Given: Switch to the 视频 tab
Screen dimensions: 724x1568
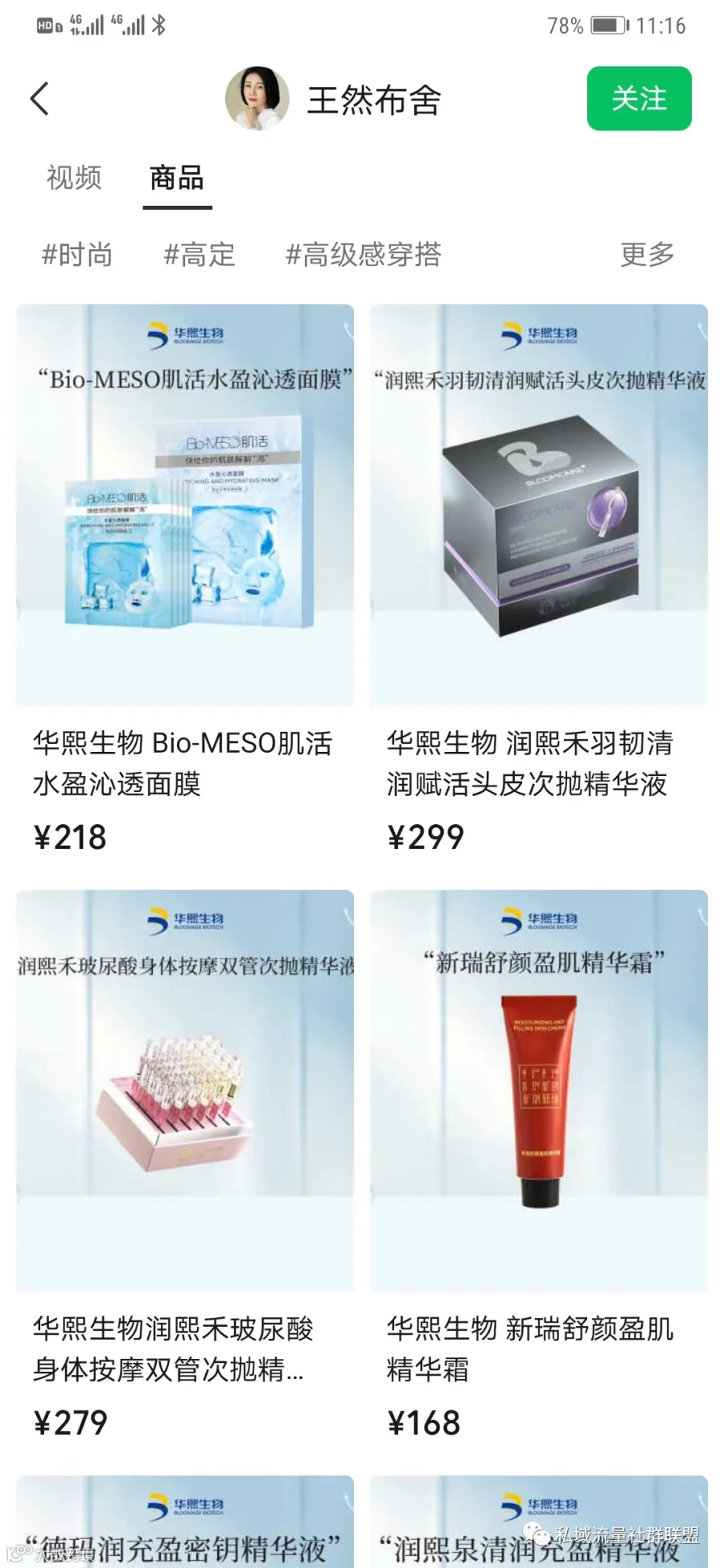Looking at the screenshot, I should point(74,178).
